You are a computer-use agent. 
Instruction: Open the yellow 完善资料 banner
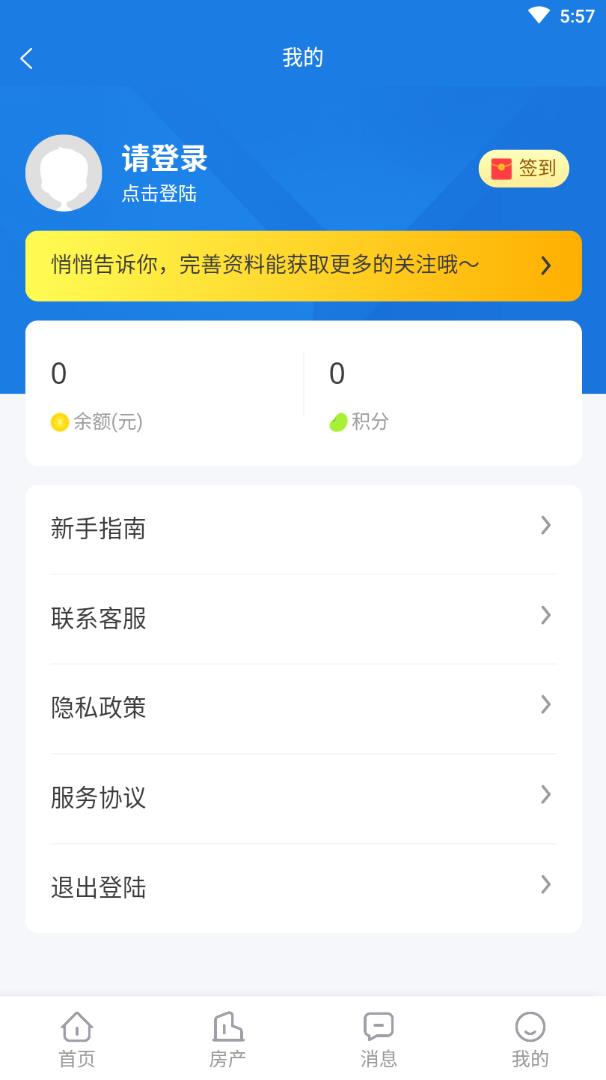coord(303,266)
